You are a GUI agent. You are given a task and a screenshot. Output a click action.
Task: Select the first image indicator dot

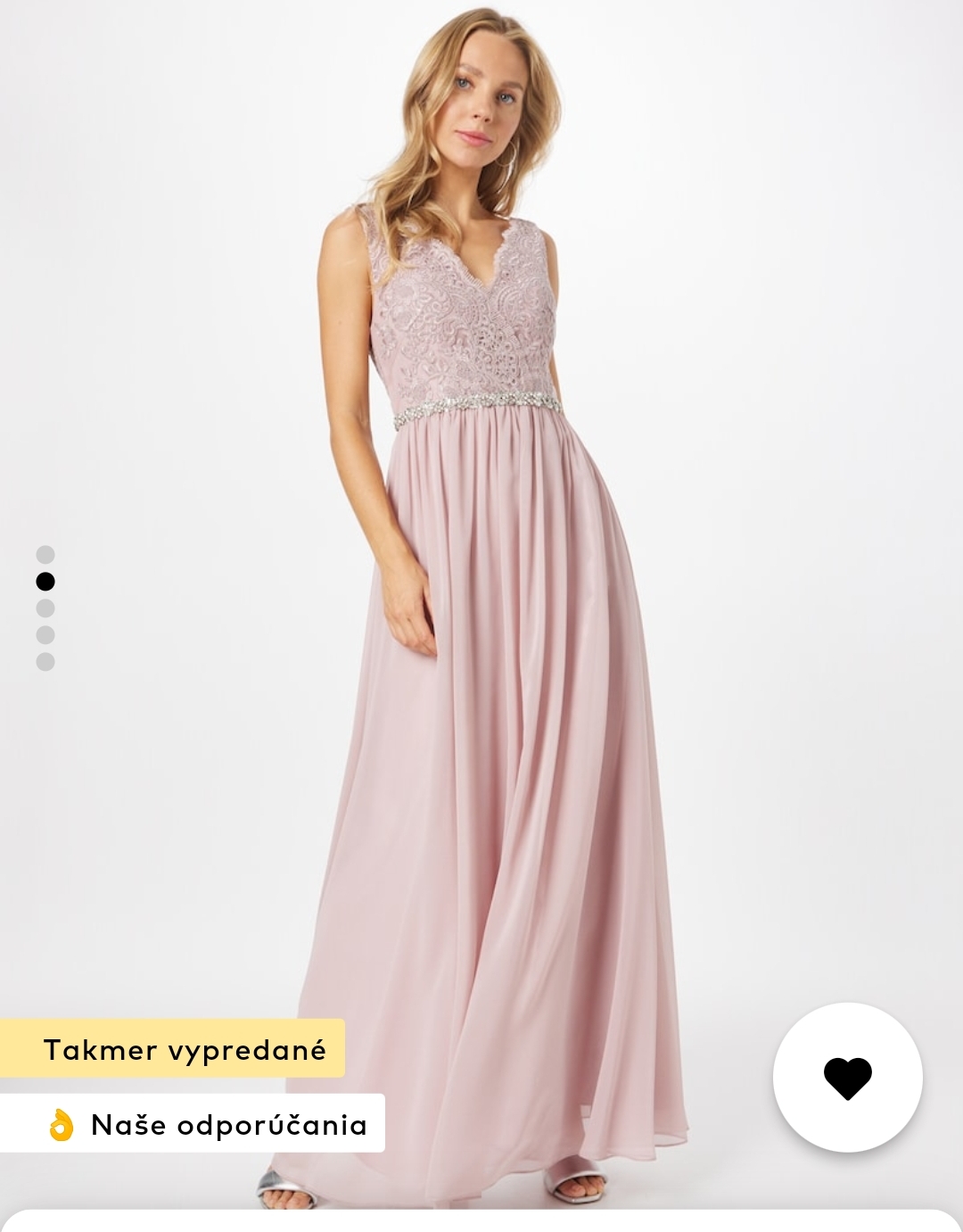click(x=45, y=555)
